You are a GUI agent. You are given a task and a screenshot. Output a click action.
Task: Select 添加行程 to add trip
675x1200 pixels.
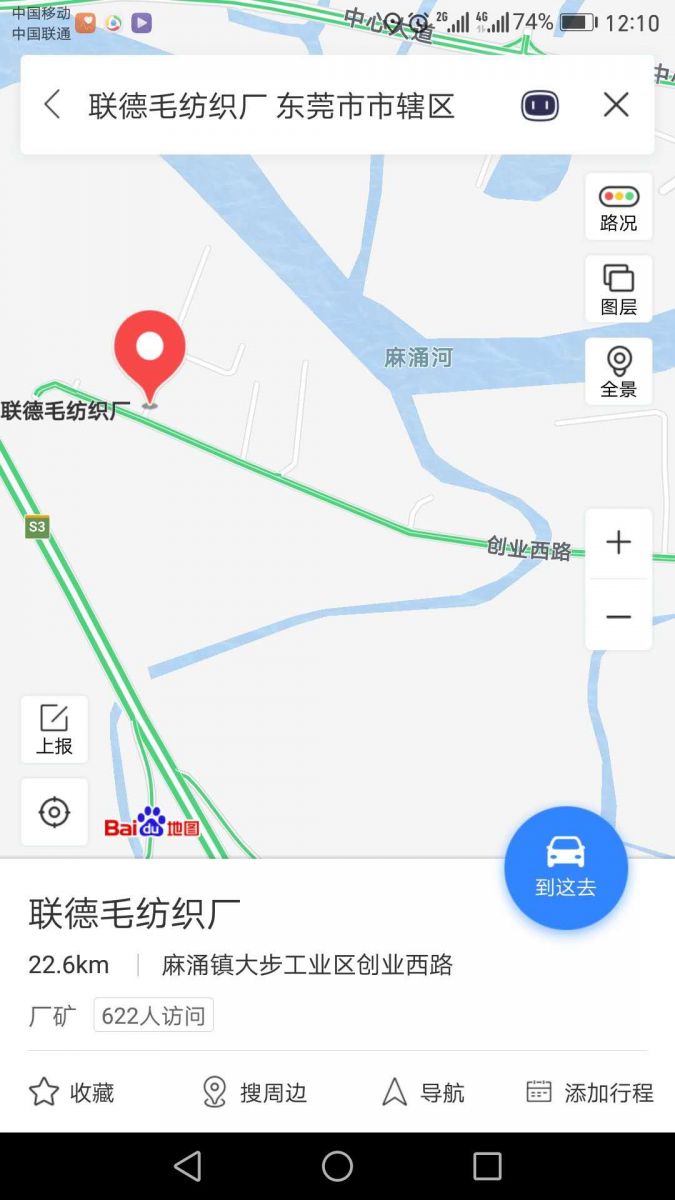tap(590, 1092)
